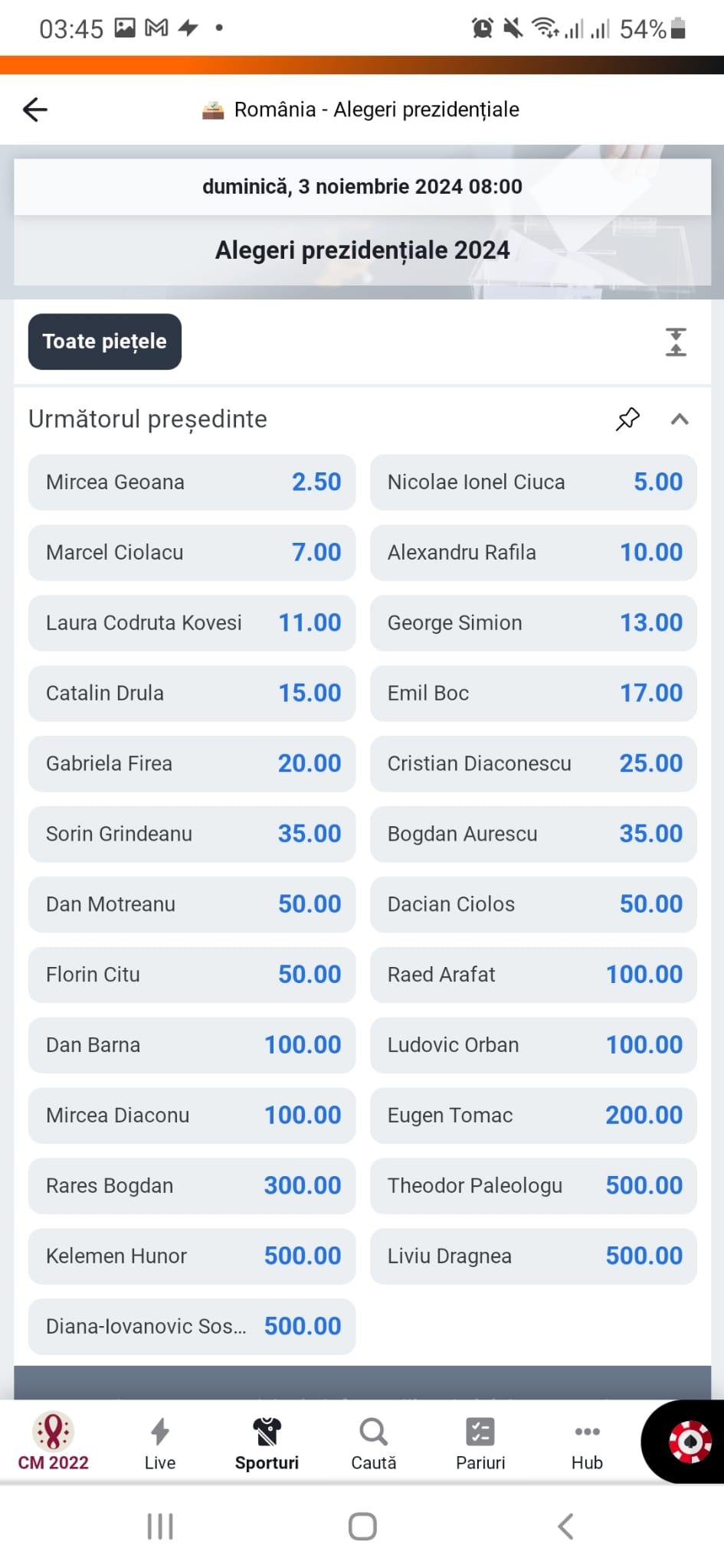Pin the Următorul președinte market
Image resolution: width=724 pixels, height=1568 pixels.
point(627,419)
